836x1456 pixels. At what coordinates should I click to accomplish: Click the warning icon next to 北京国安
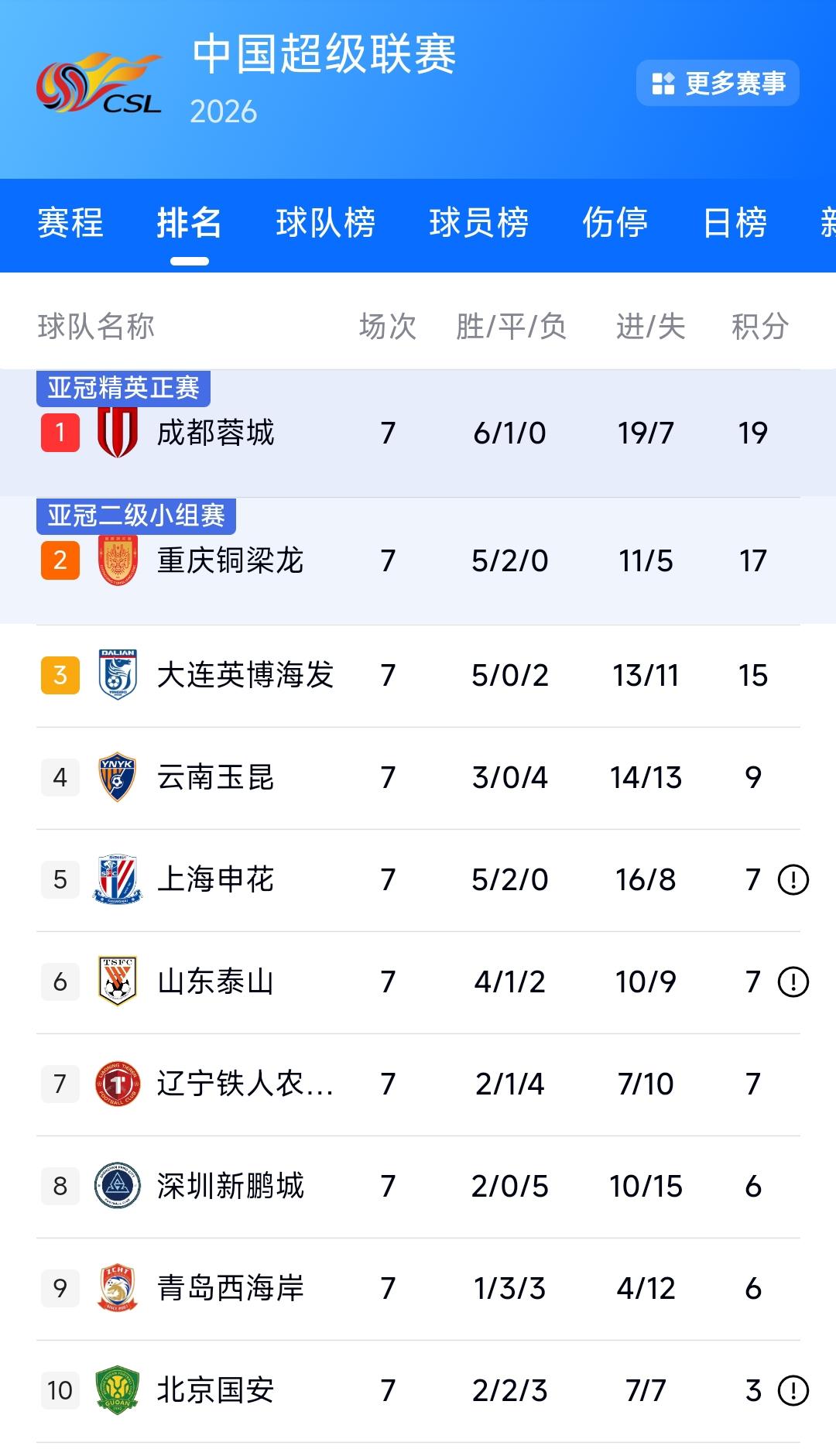[790, 1389]
